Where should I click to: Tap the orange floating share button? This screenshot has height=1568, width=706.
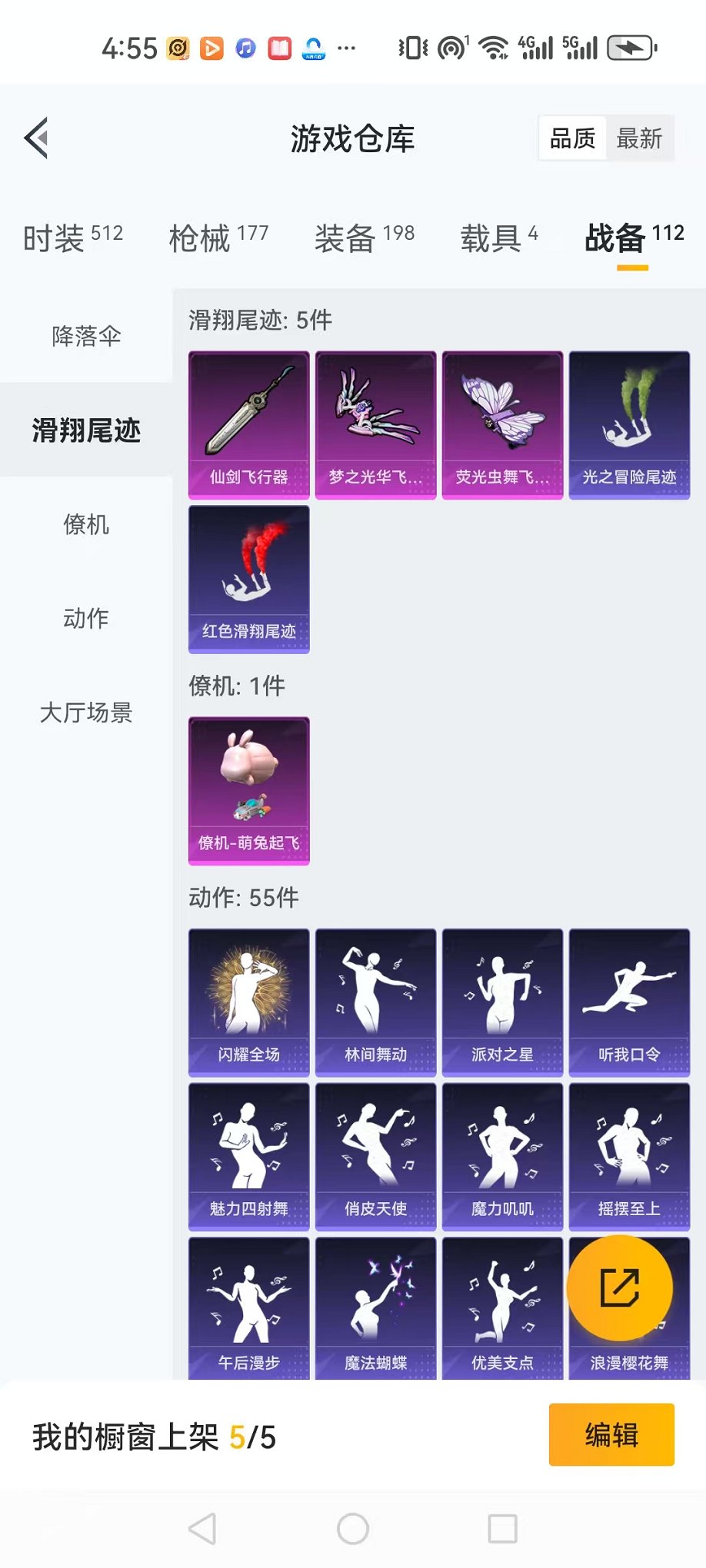[x=620, y=1288]
